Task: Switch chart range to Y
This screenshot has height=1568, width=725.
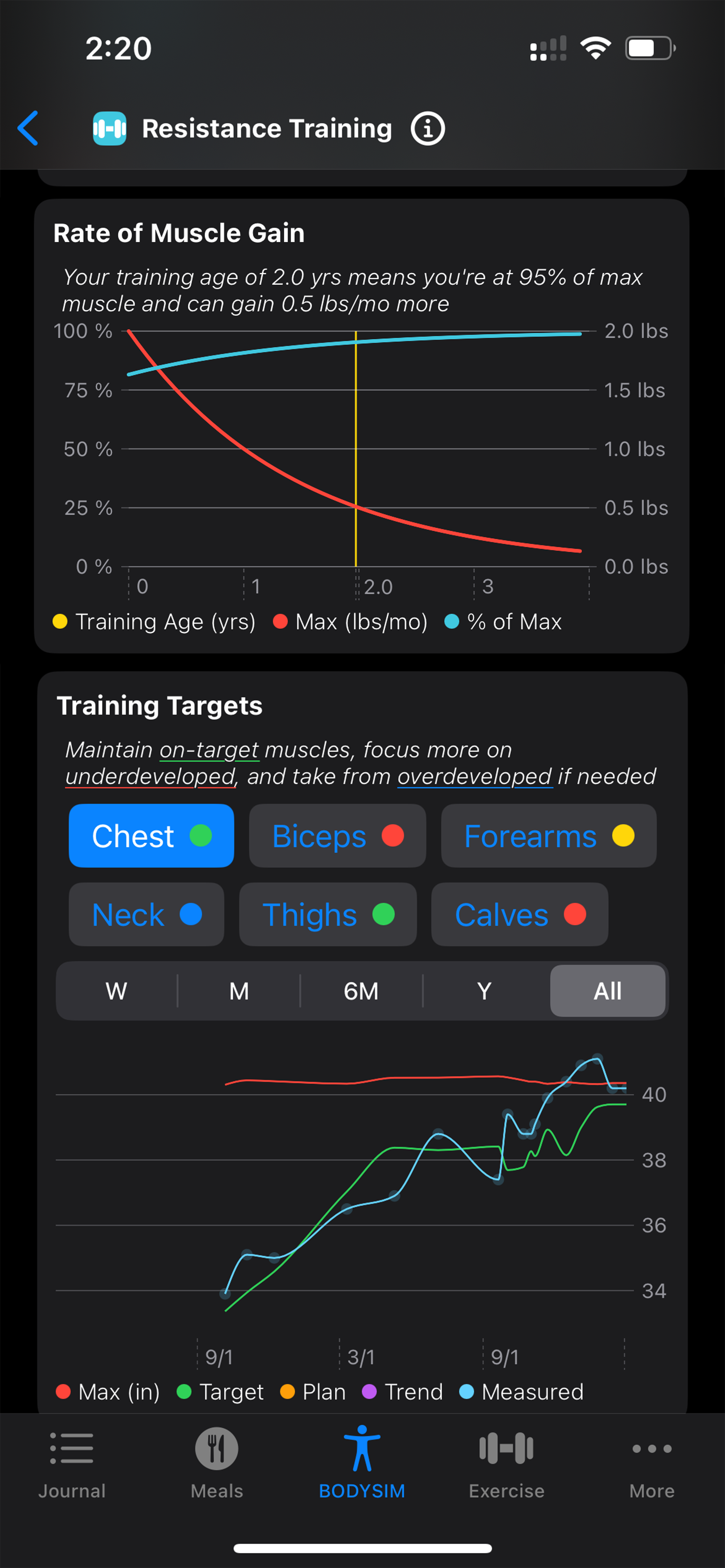Action: [x=484, y=991]
